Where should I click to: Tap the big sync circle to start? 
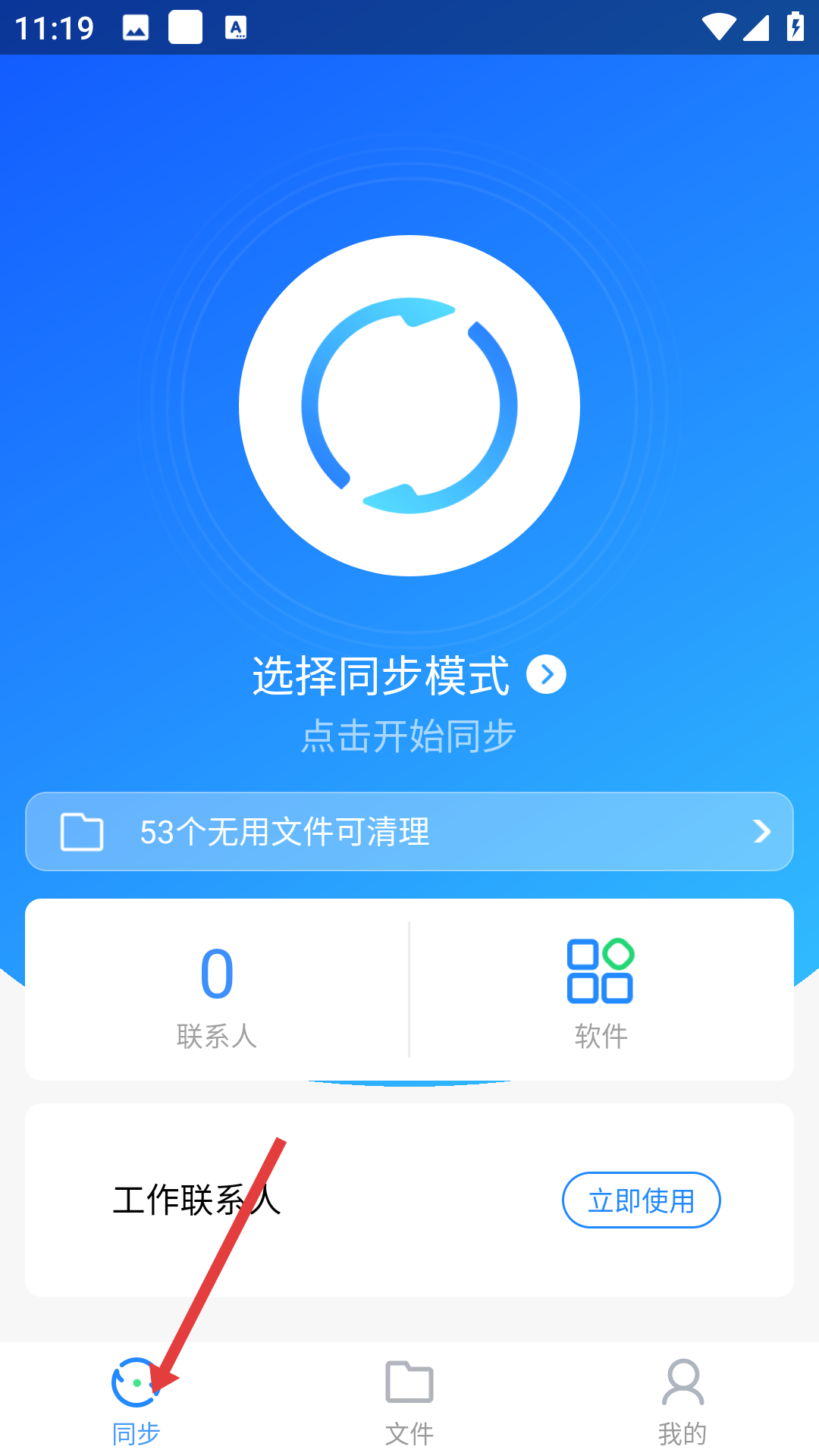(409, 406)
